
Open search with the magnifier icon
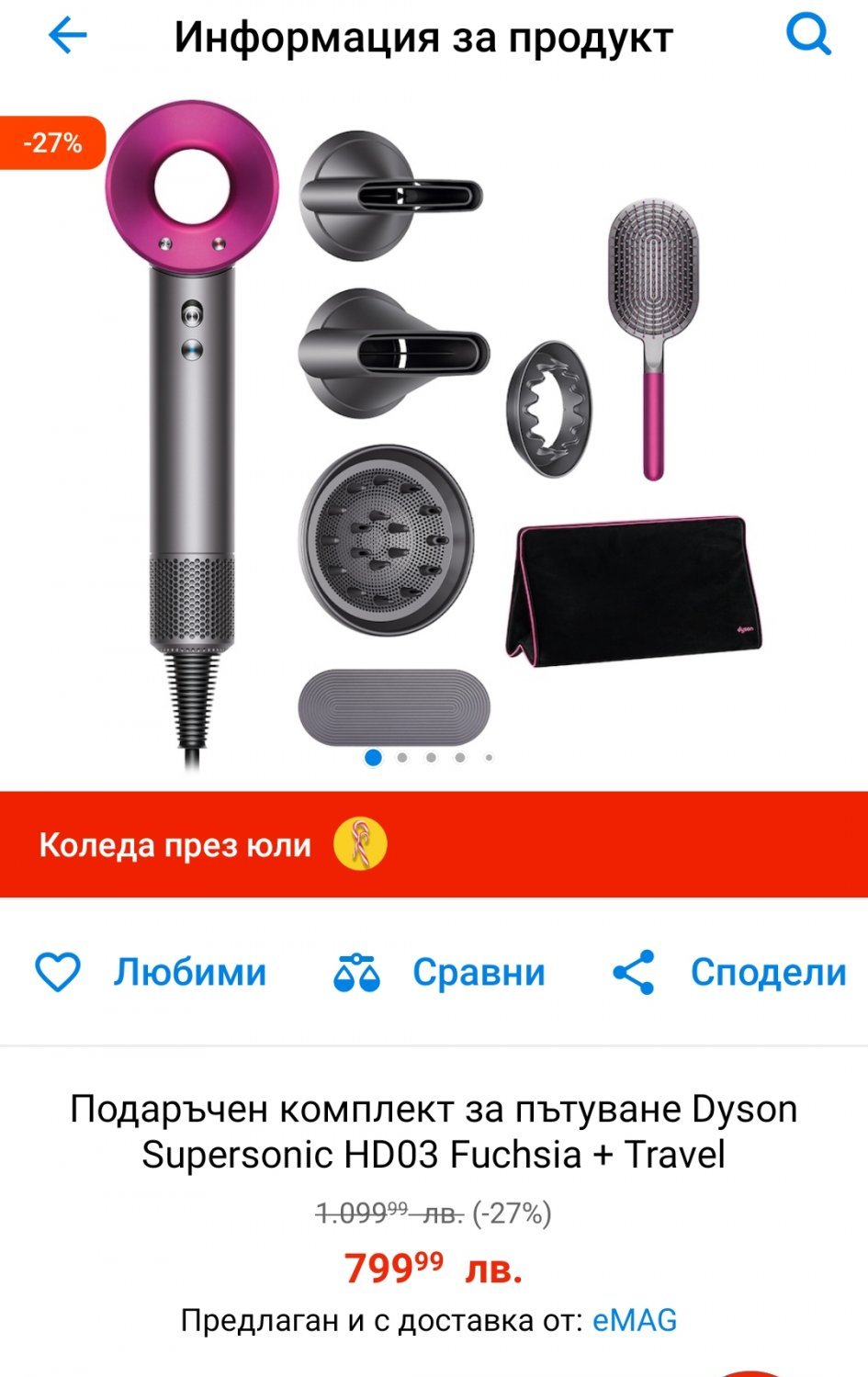(x=808, y=37)
